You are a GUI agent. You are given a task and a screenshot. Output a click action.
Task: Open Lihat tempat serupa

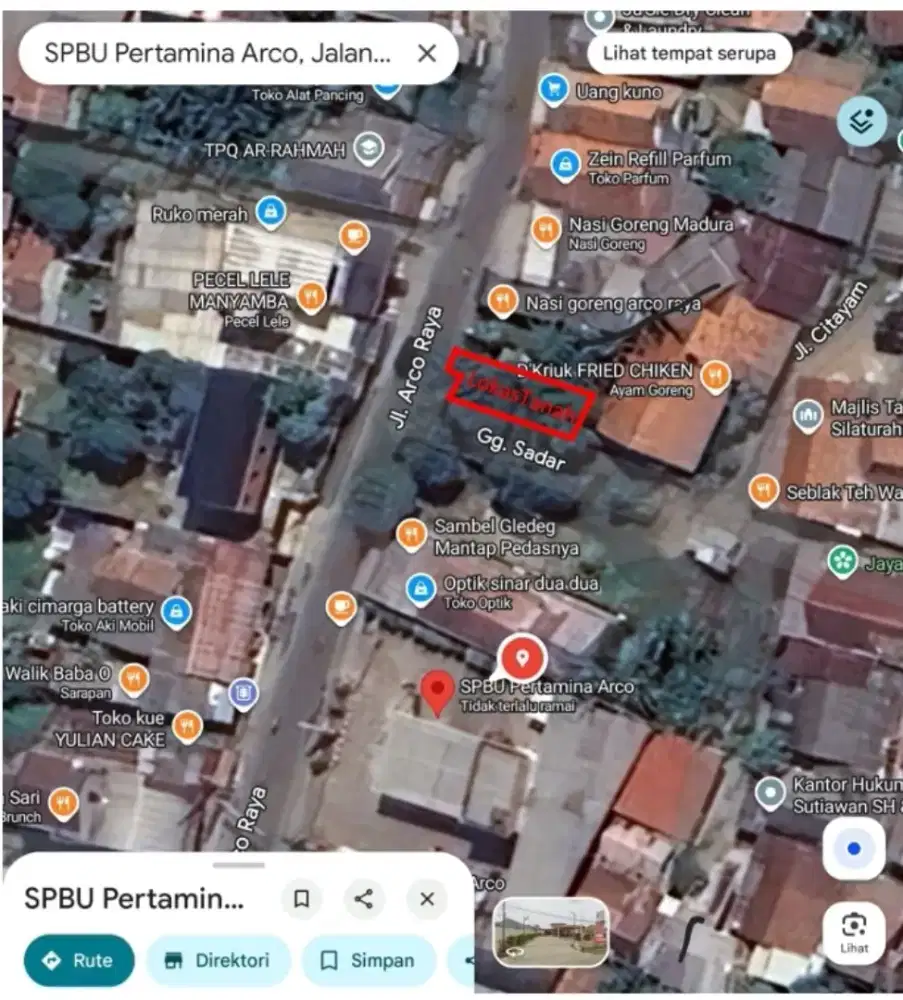click(x=689, y=53)
